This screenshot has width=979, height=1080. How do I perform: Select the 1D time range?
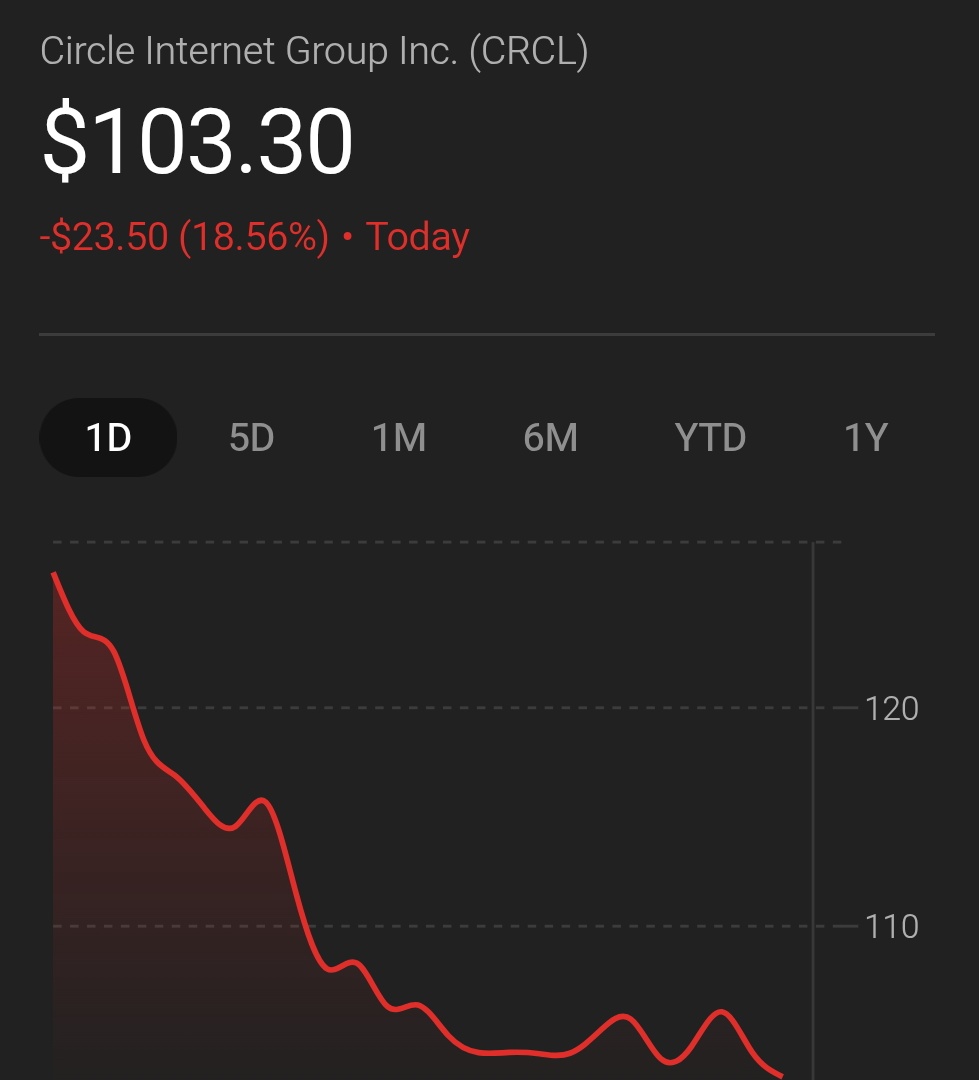pos(108,438)
